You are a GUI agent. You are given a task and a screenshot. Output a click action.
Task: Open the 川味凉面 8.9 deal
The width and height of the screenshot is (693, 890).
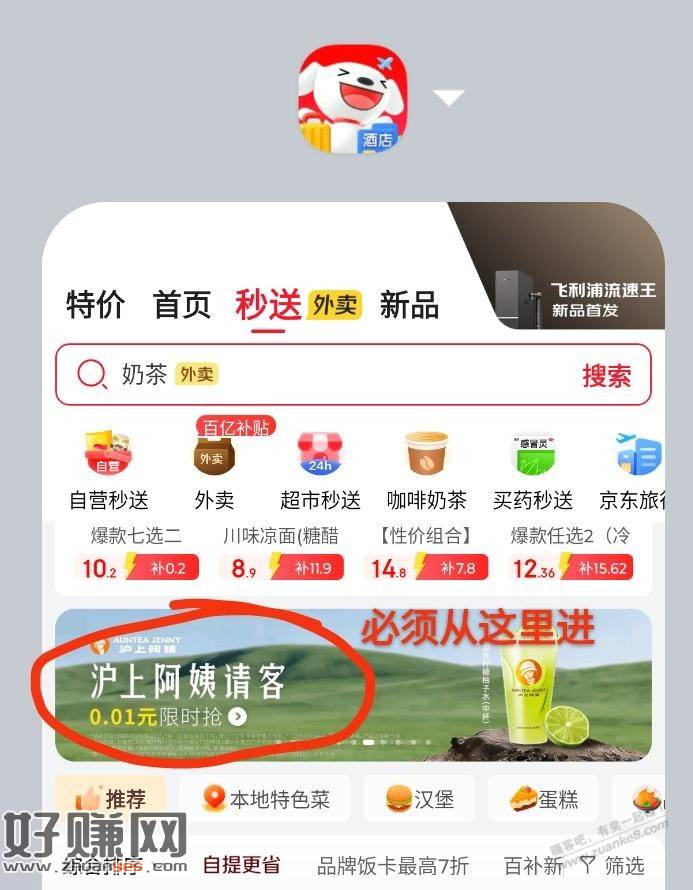coord(283,555)
